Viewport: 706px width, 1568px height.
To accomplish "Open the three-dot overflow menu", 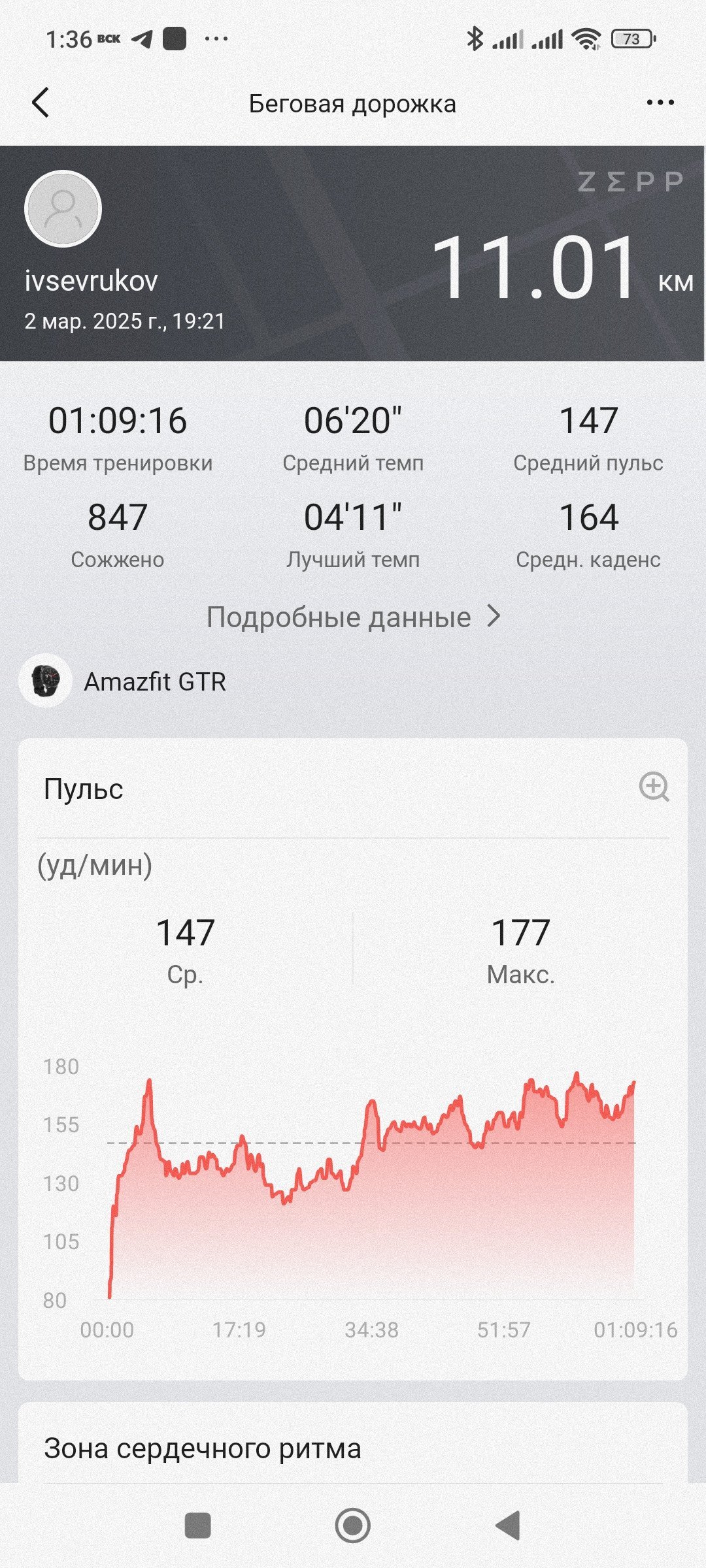I will [x=660, y=103].
